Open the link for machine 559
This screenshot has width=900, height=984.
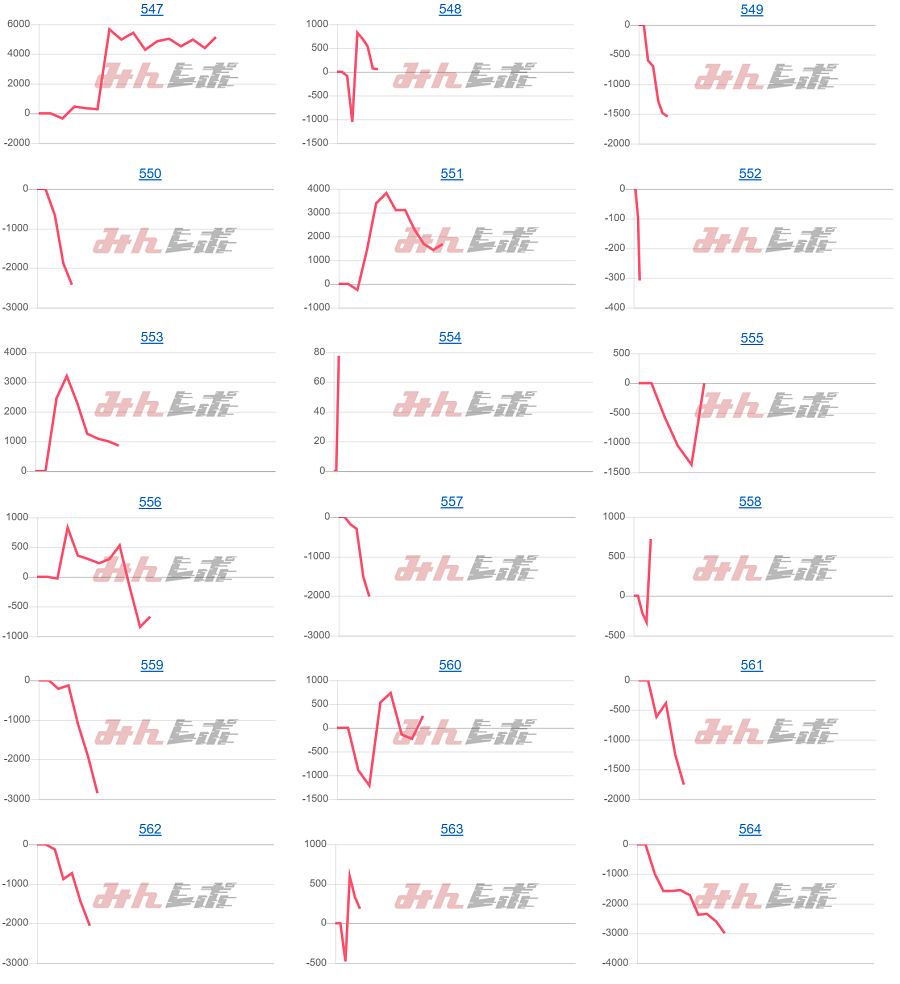pos(152,665)
